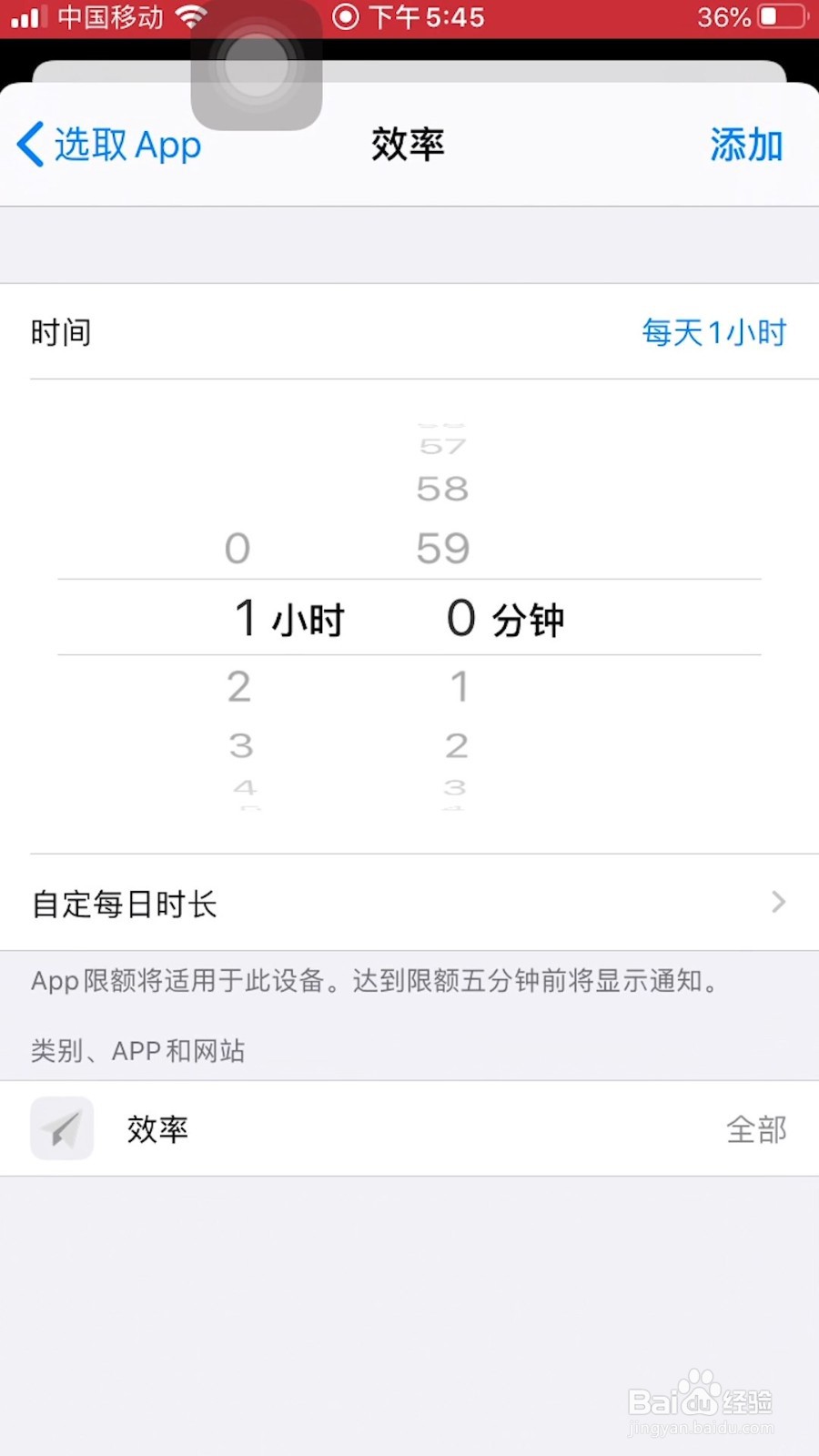This screenshot has width=819, height=1456.
Task: Expand 自定每日时长 via its chevron
Action: pos(778,903)
